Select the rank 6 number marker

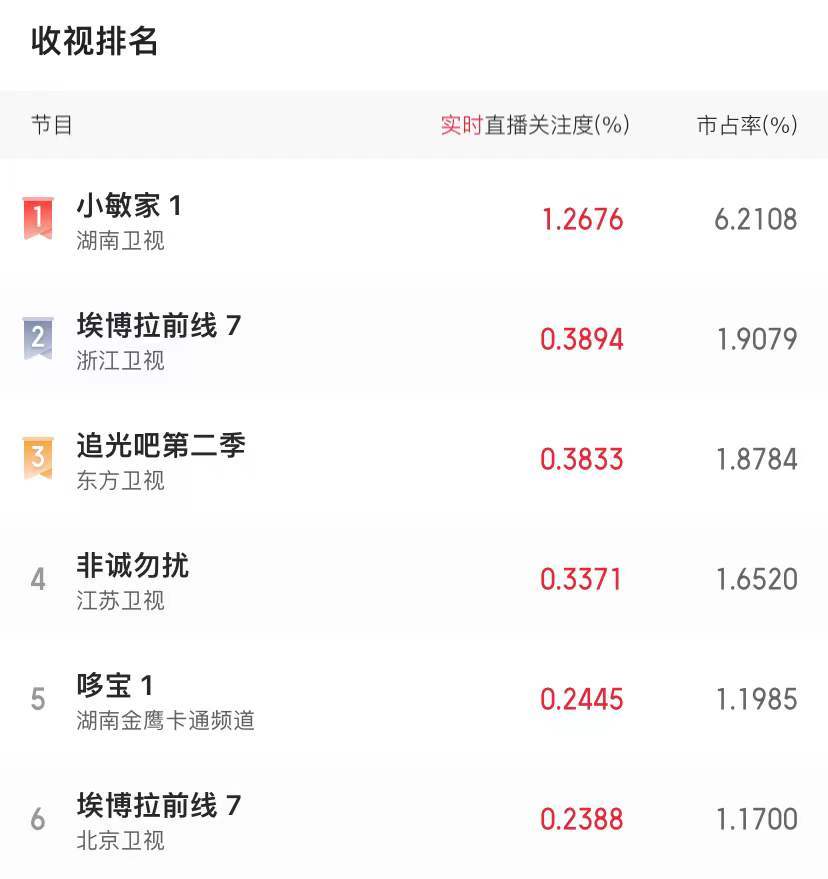pos(38,819)
